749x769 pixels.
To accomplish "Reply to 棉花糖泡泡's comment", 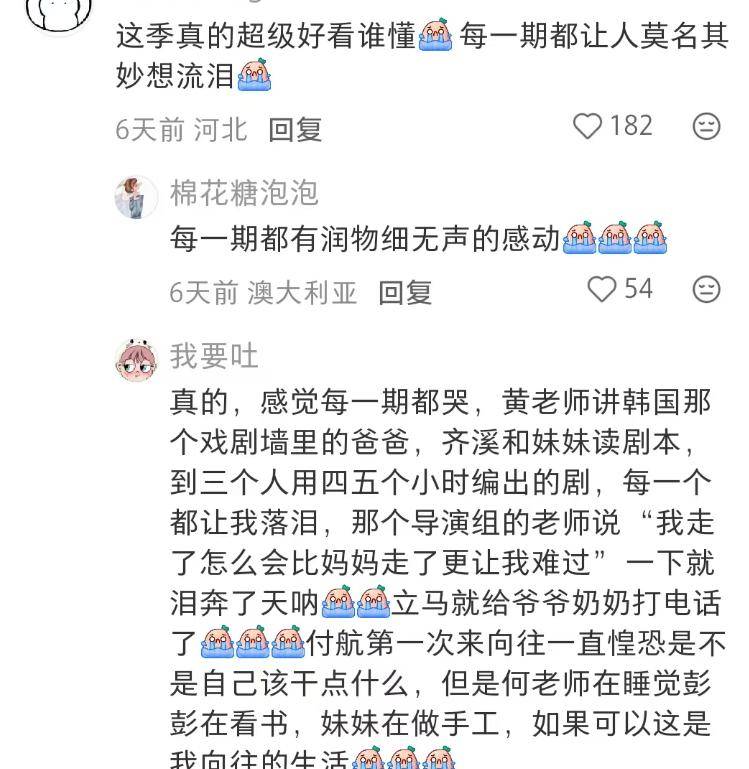I will point(406,293).
